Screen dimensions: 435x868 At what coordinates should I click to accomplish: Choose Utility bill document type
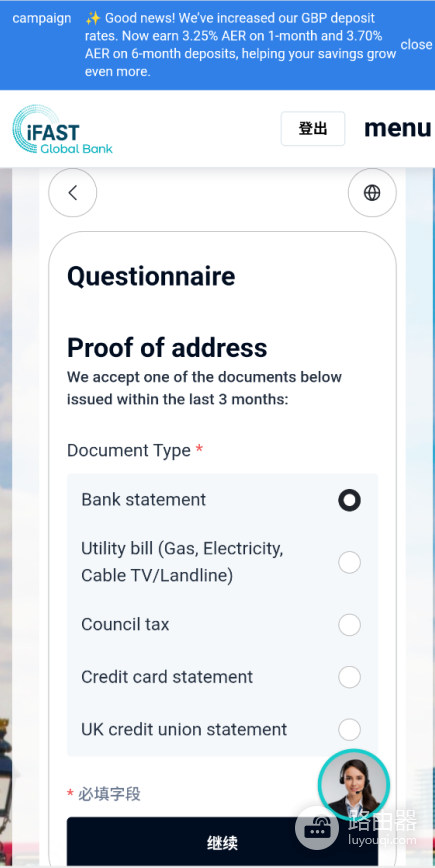click(222, 562)
